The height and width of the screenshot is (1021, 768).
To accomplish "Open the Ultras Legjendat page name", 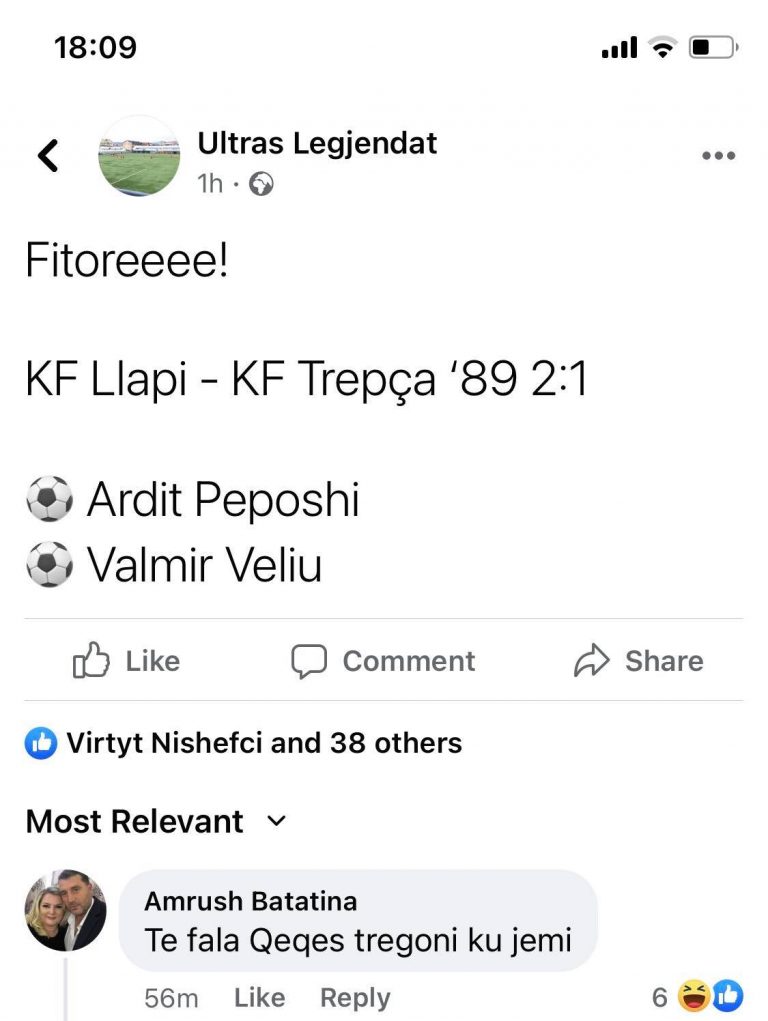I will (317, 143).
